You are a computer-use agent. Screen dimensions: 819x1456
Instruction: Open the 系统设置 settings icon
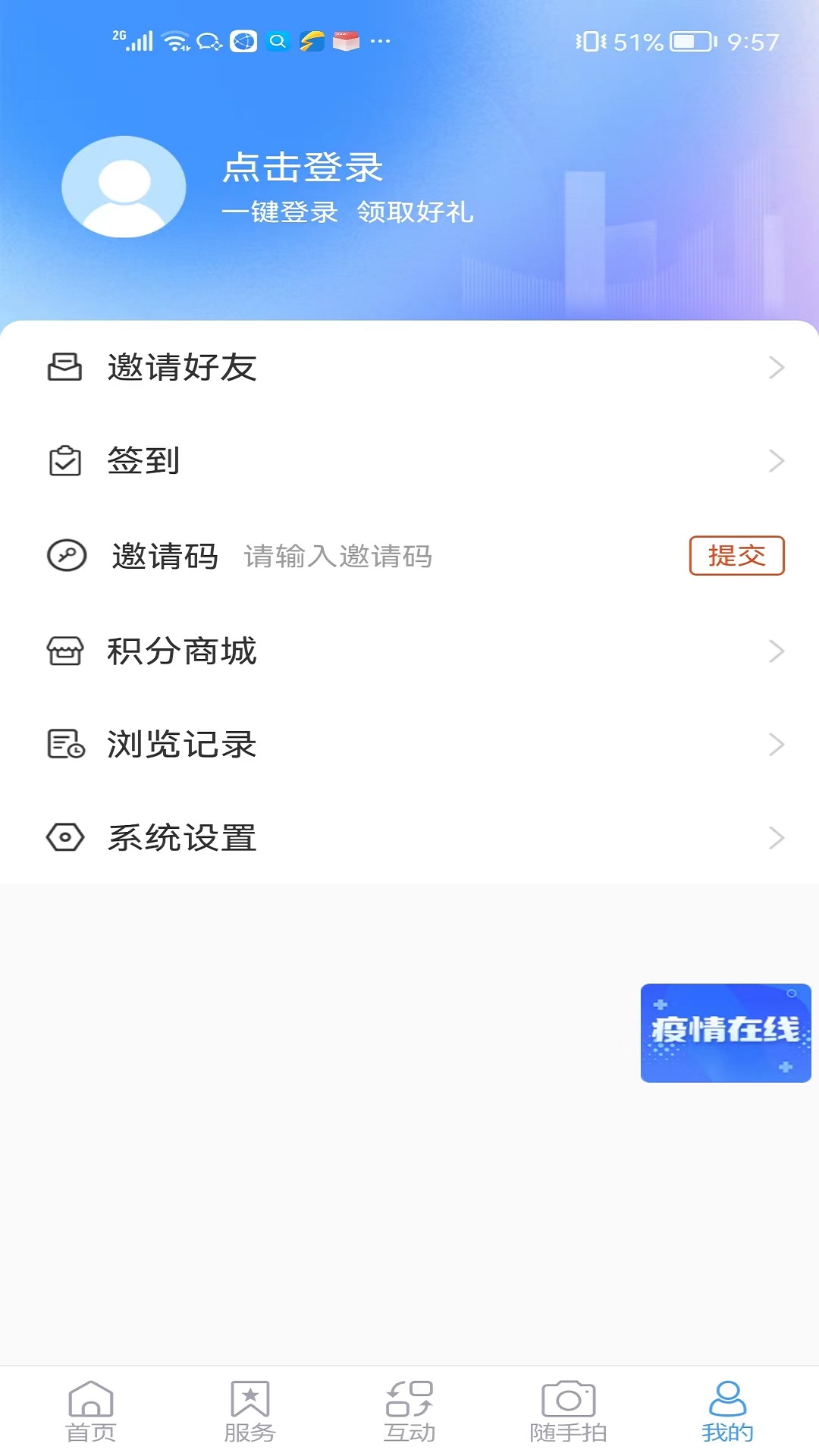tap(65, 837)
